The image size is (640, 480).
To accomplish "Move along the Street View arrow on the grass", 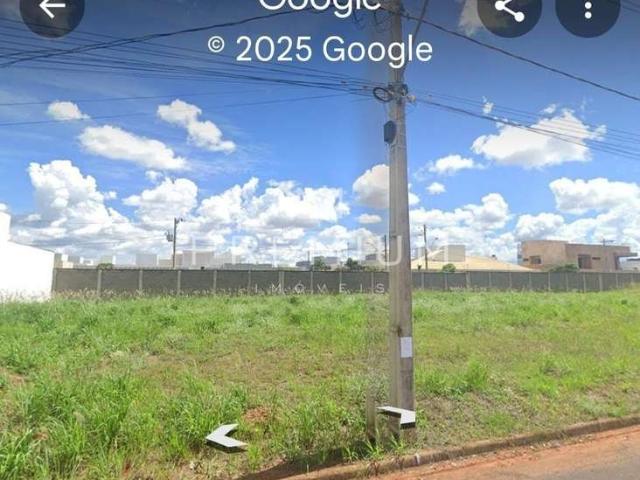I will click(225, 437).
